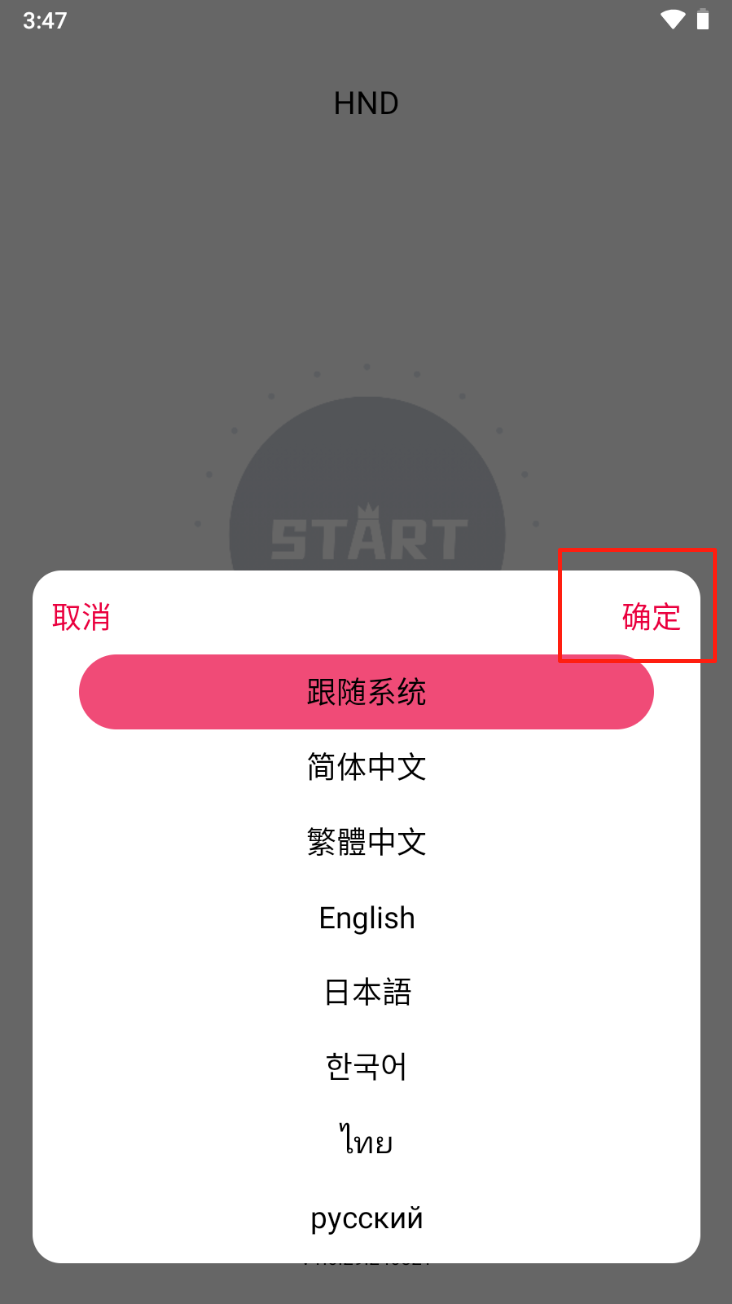Select 繁體中文 language
Image resolution: width=732 pixels, height=1304 pixels.
[x=366, y=842]
